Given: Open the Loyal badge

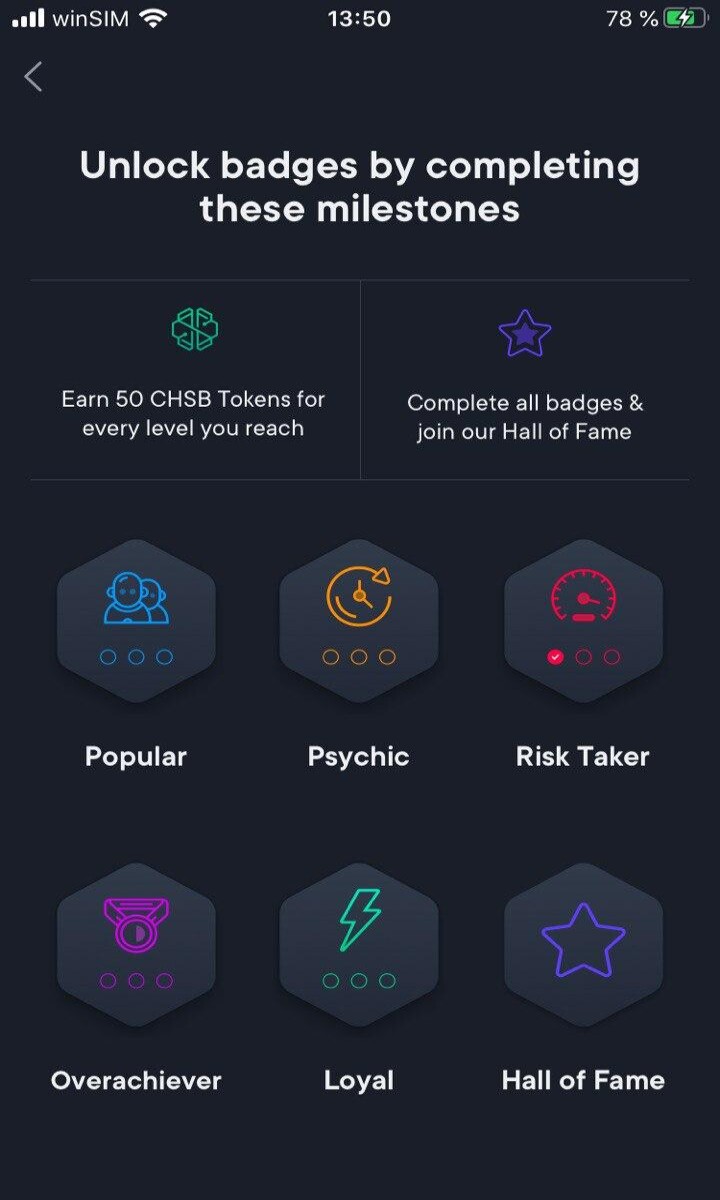Looking at the screenshot, I should tap(359, 945).
